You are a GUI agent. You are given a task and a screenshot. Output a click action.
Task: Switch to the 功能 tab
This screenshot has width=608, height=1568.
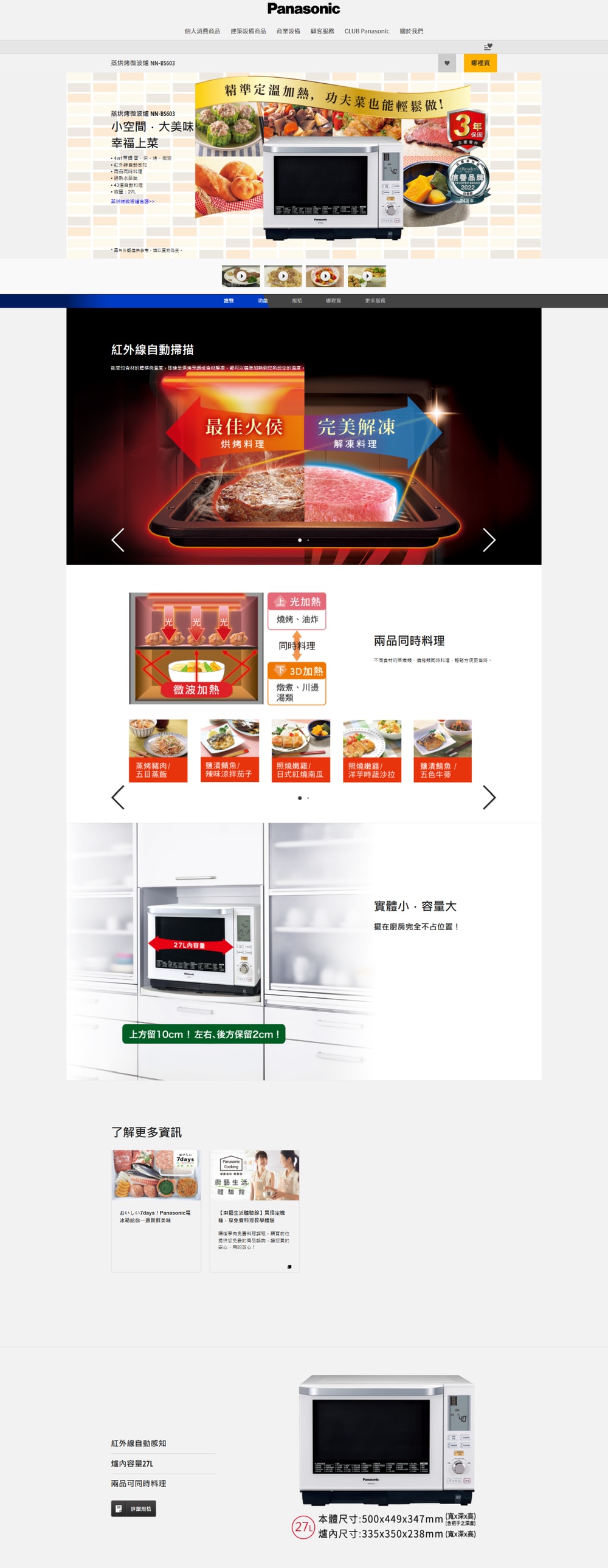click(x=263, y=301)
